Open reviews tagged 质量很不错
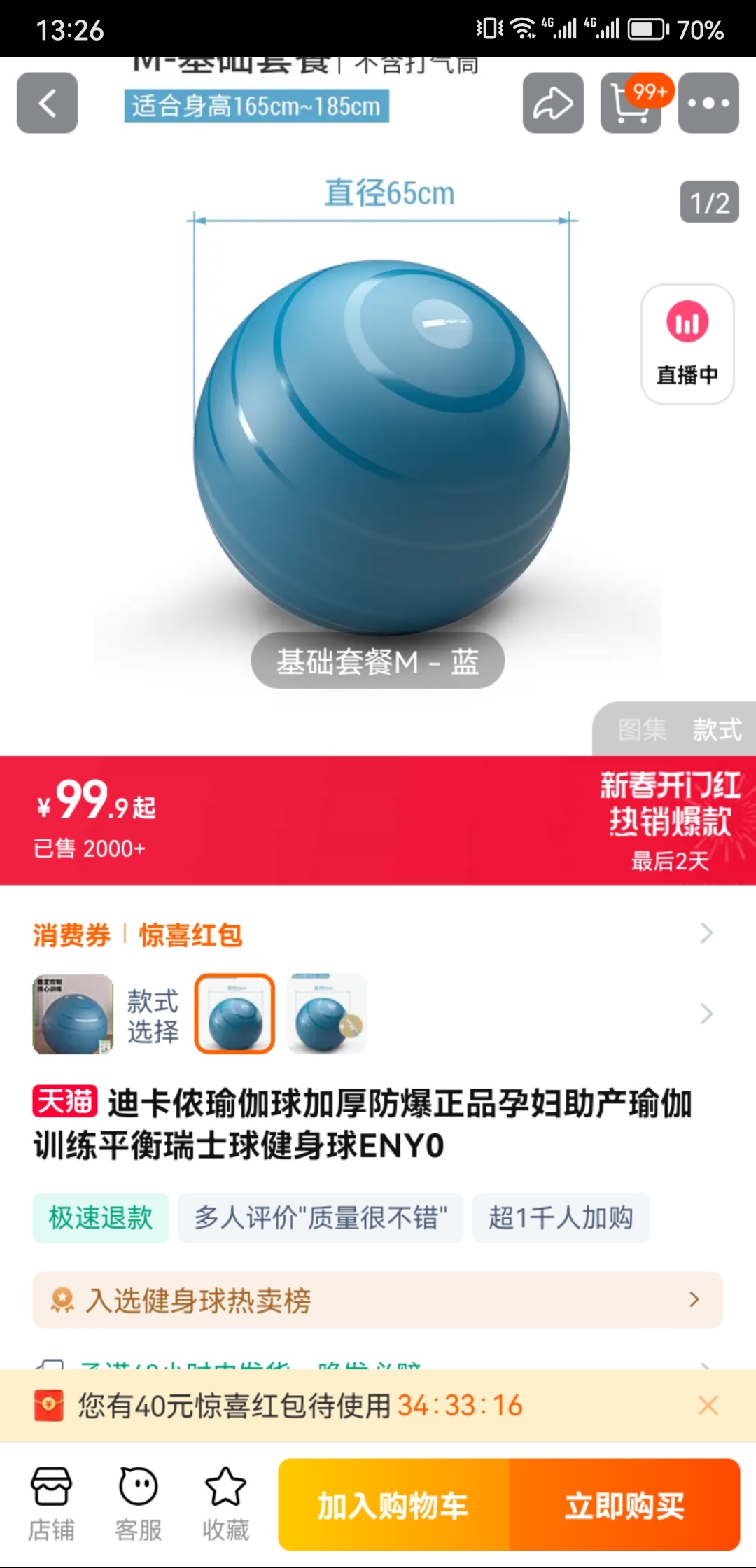Image resolution: width=756 pixels, height=1568 pixels. click(x=321, y=1218)
